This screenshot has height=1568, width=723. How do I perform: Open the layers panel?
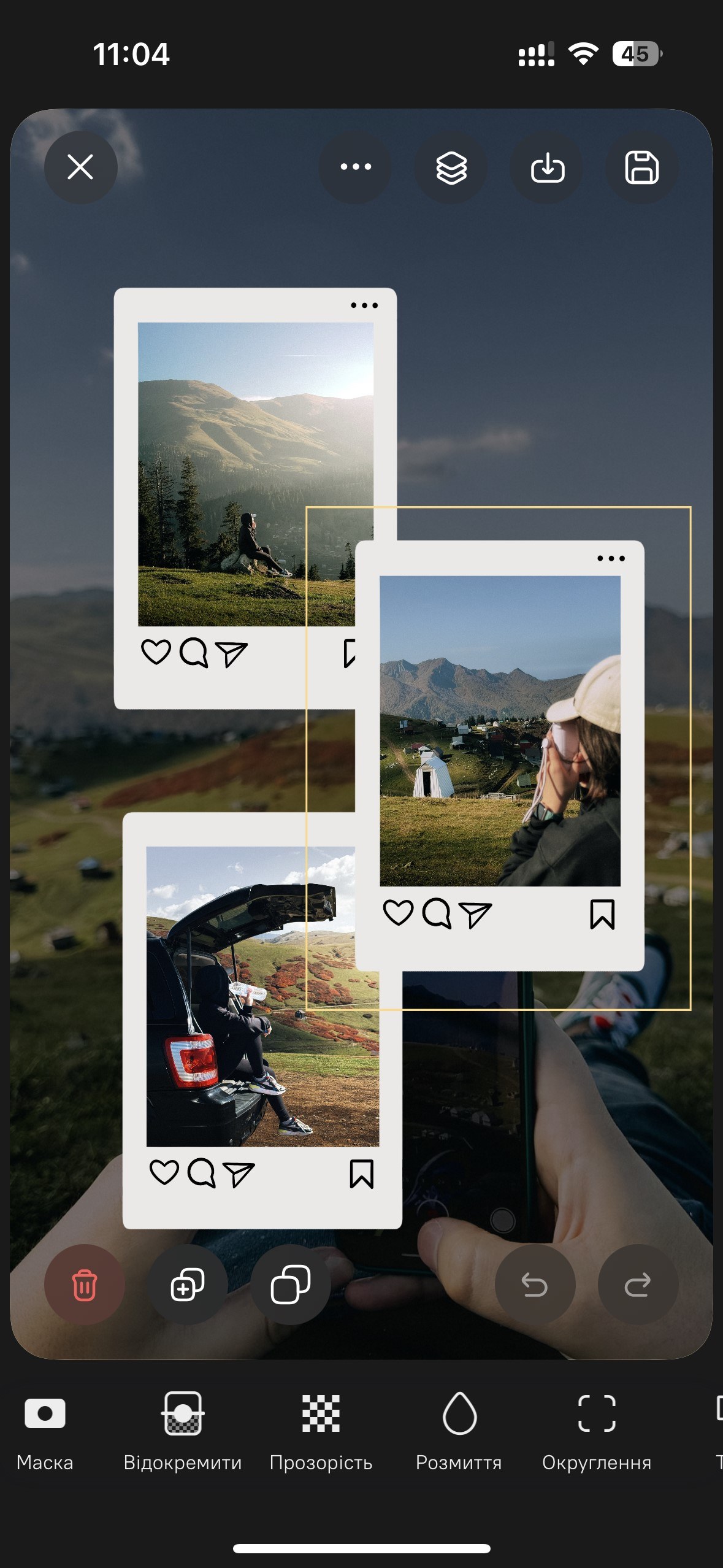tap(451, 167)
